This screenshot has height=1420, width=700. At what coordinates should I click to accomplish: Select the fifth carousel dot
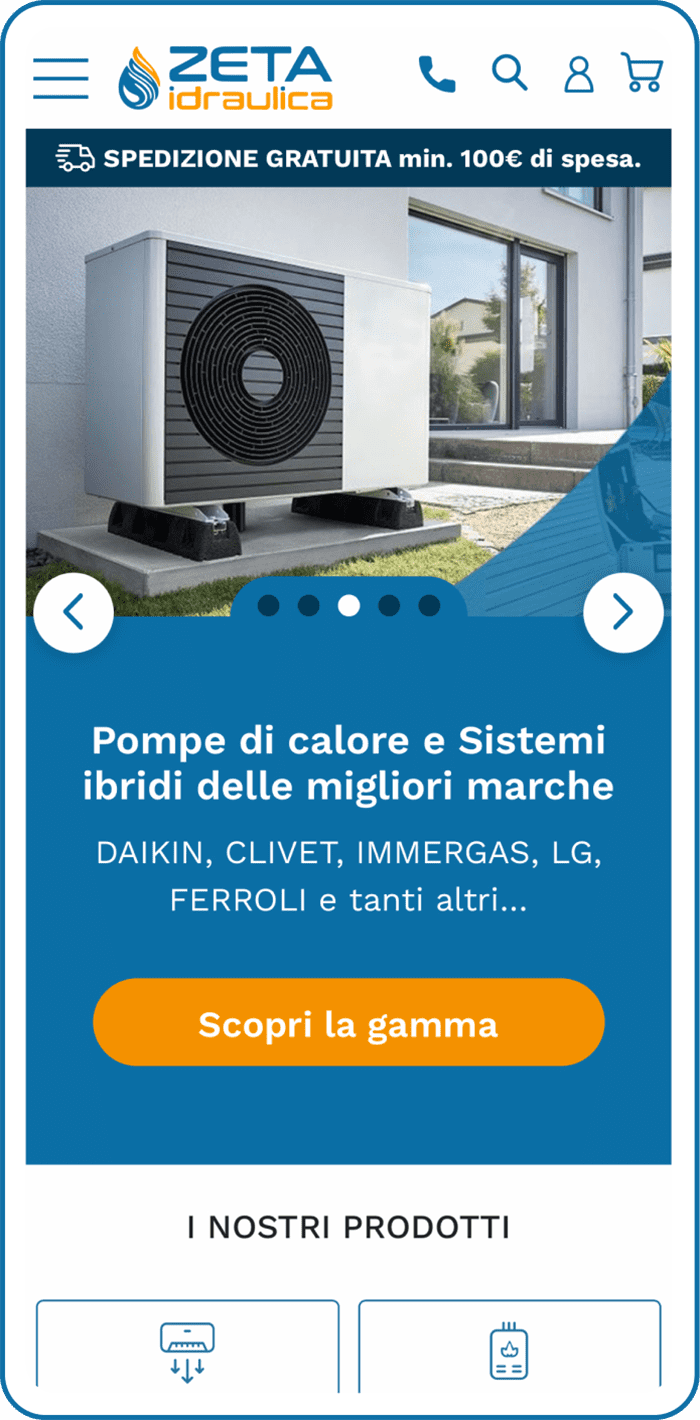(429, 605)
